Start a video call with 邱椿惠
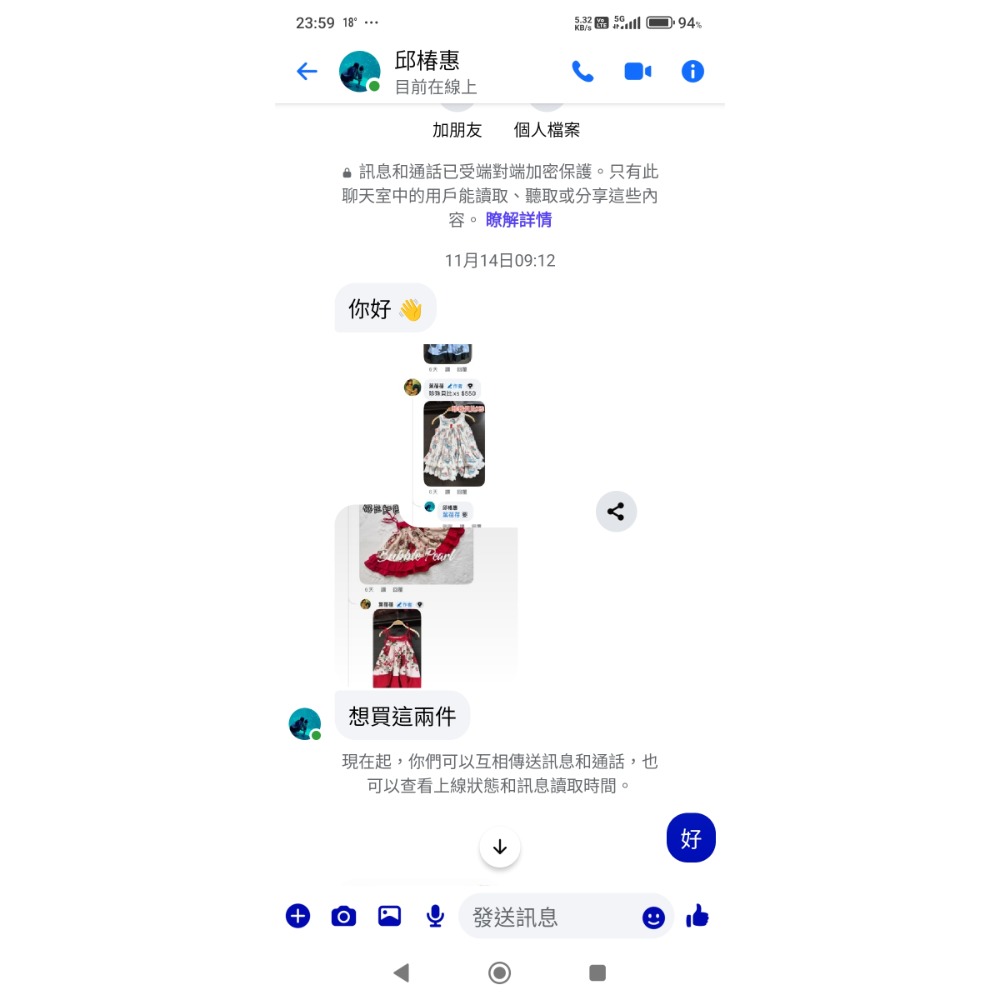The height and width of the screenshot is (1000, 1000). 637,71
